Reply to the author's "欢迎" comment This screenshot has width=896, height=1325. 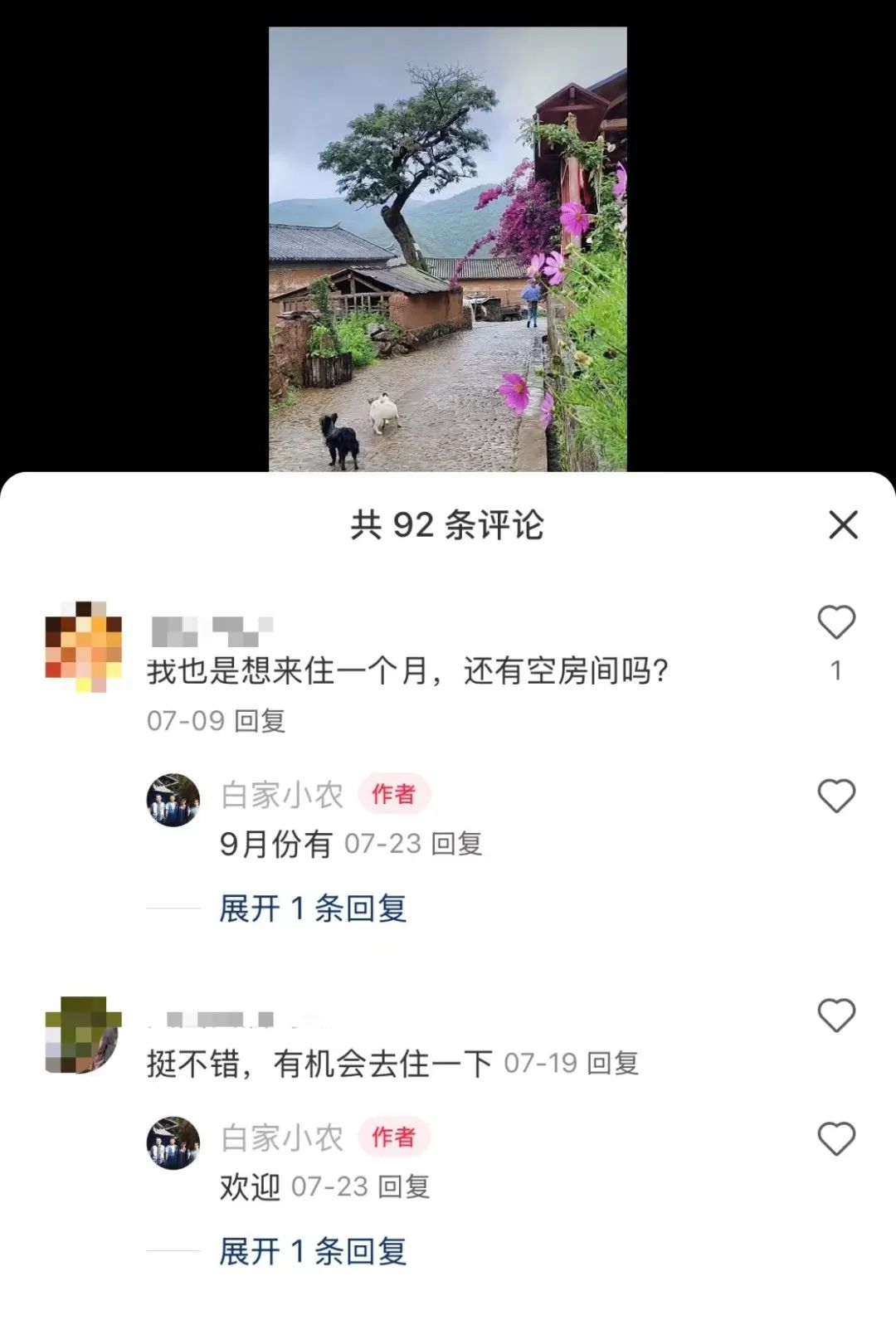pos(403,1187)
